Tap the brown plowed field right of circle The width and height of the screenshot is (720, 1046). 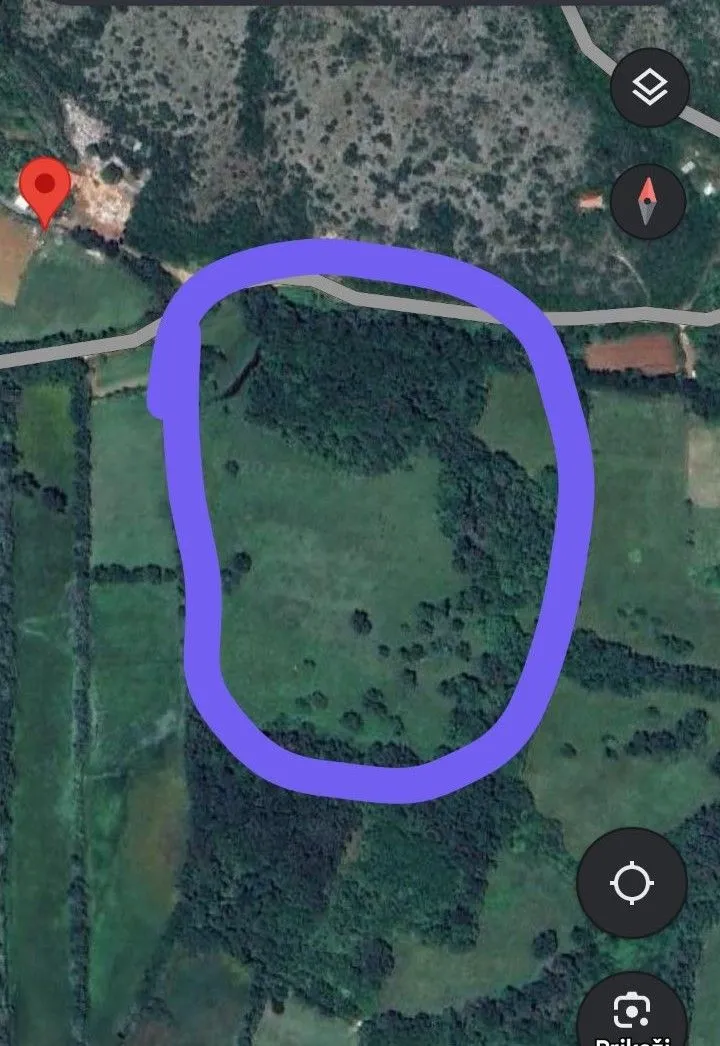click(x=640, y=355)
